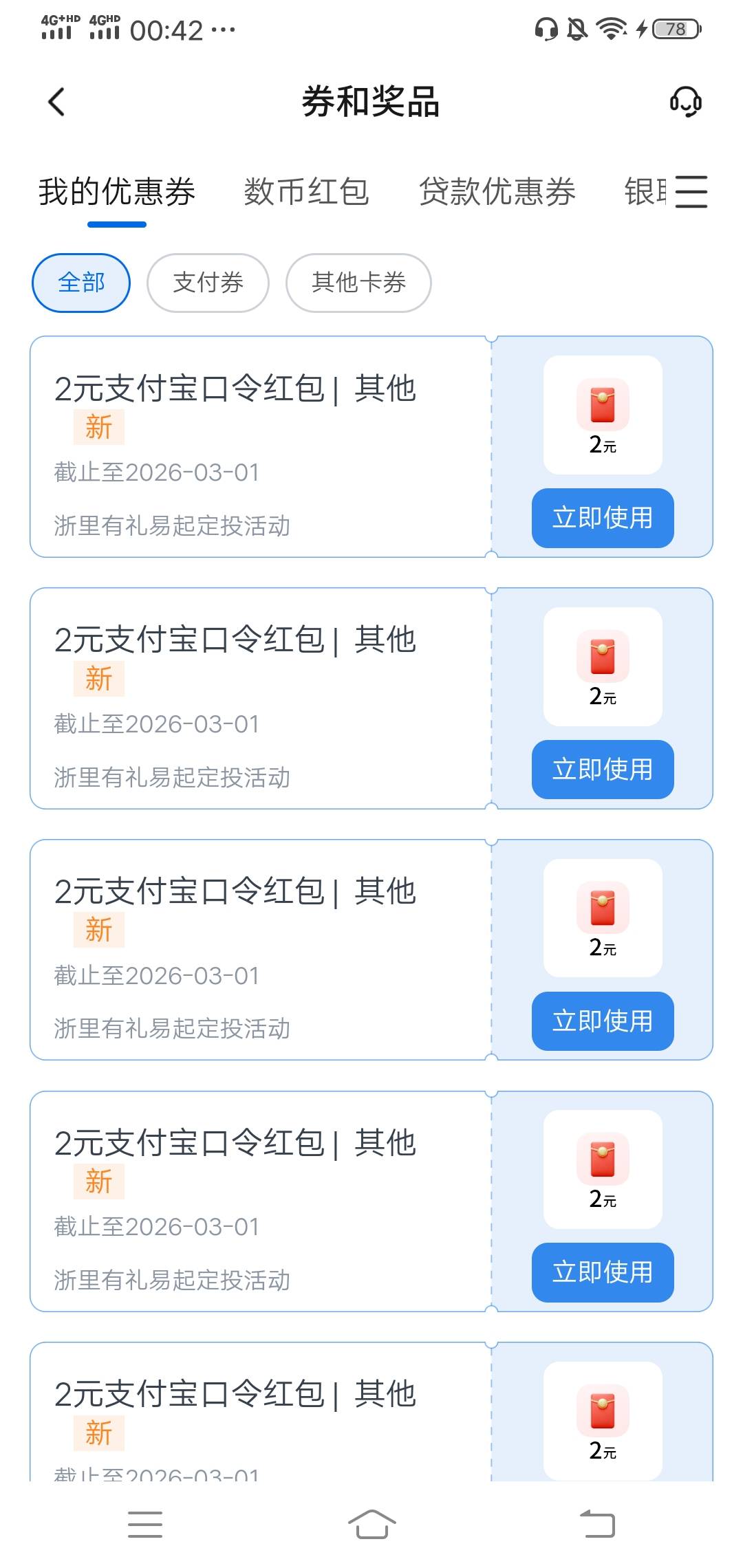
Task: Tap 立即使用 on the fourth coupon
Action: (x=603, y=1272)
